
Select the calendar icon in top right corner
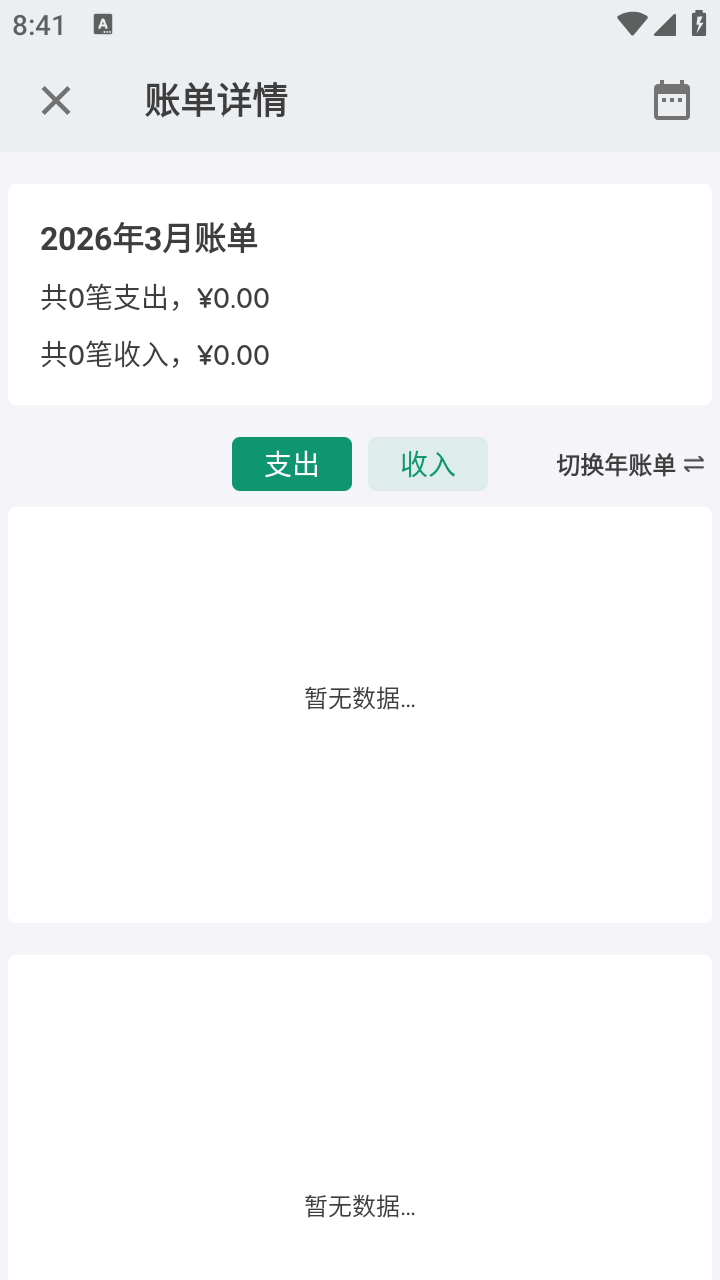click(671, 100)
